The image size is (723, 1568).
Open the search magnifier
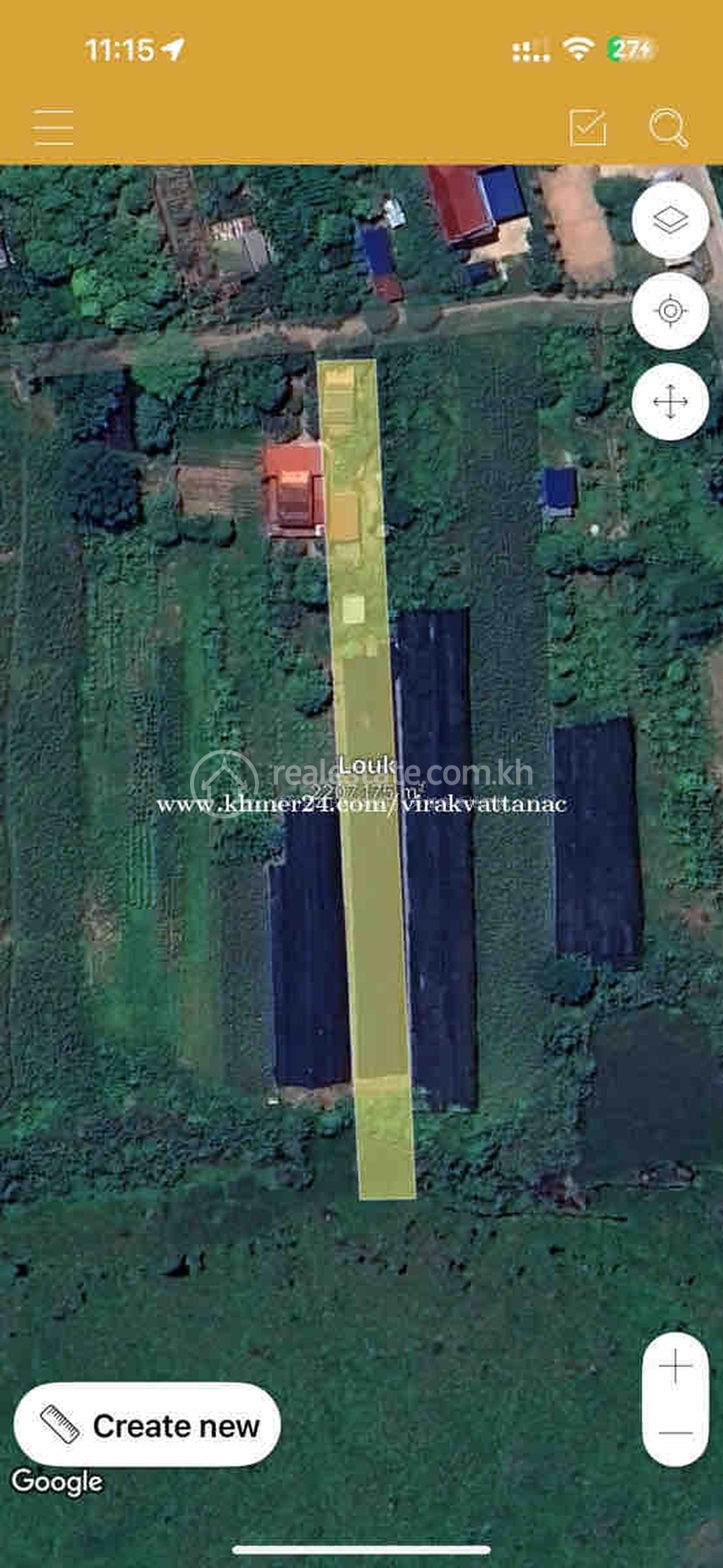point(668,127)
